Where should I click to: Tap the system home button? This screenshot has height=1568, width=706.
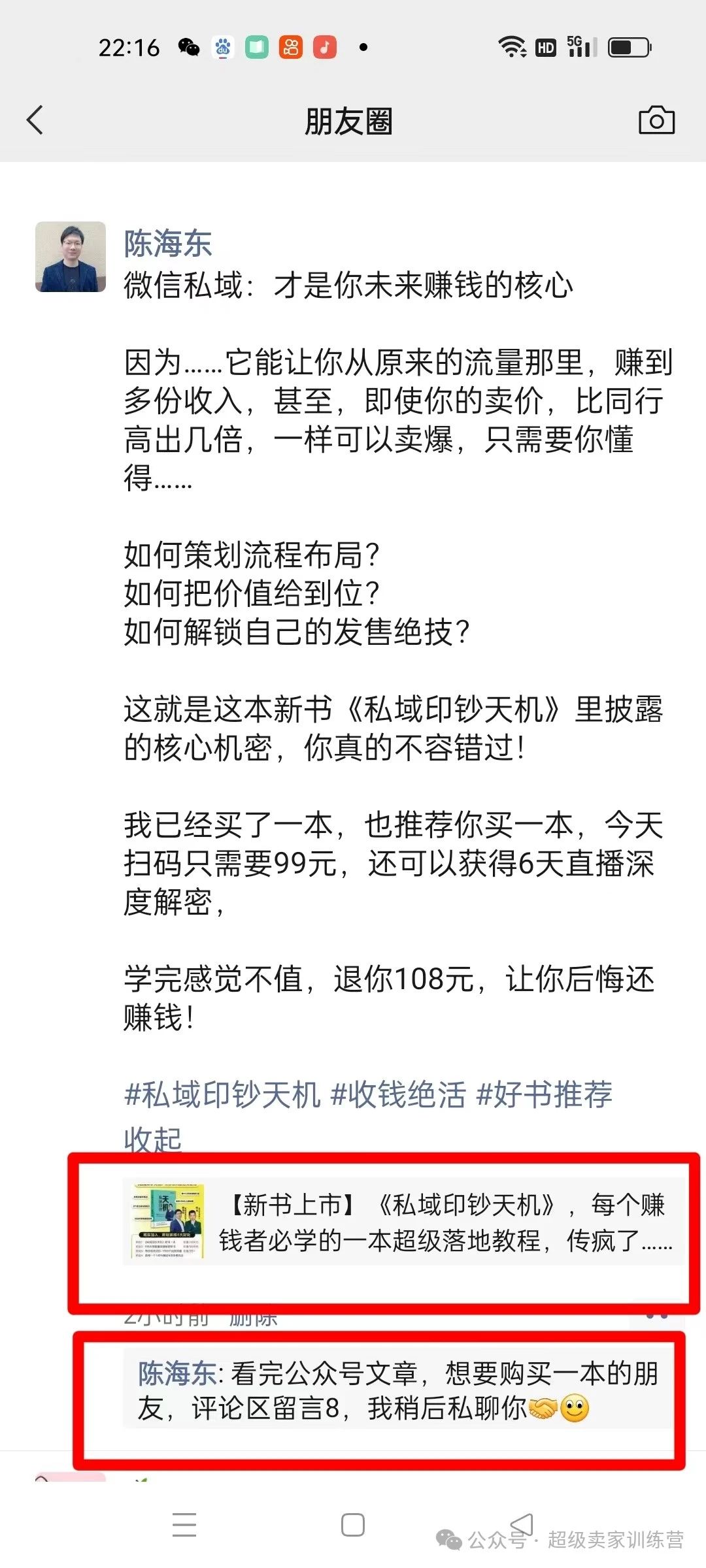pos(353,1525)
